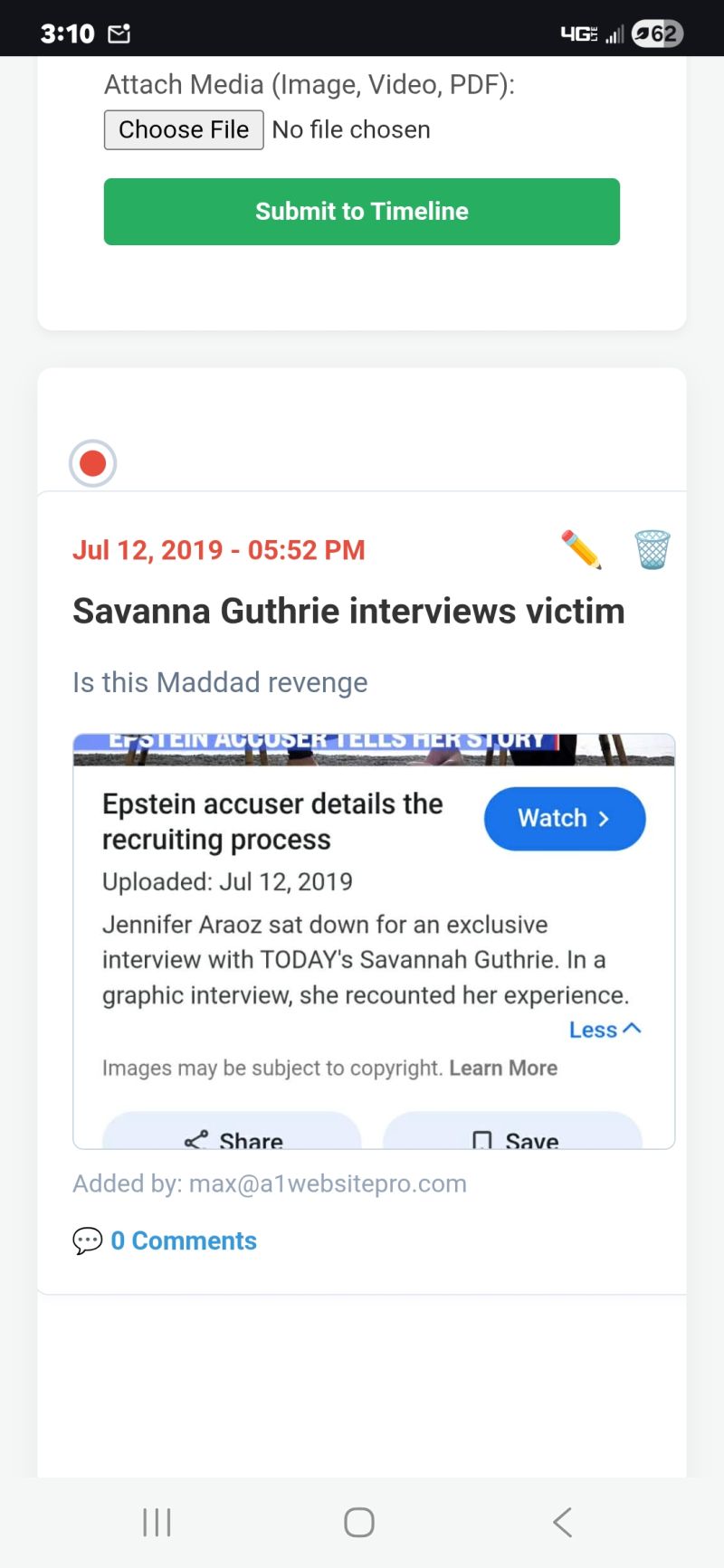
Task: Edit the Savanna Guthrie entry with the pencil icon
Action: point(581,549)
